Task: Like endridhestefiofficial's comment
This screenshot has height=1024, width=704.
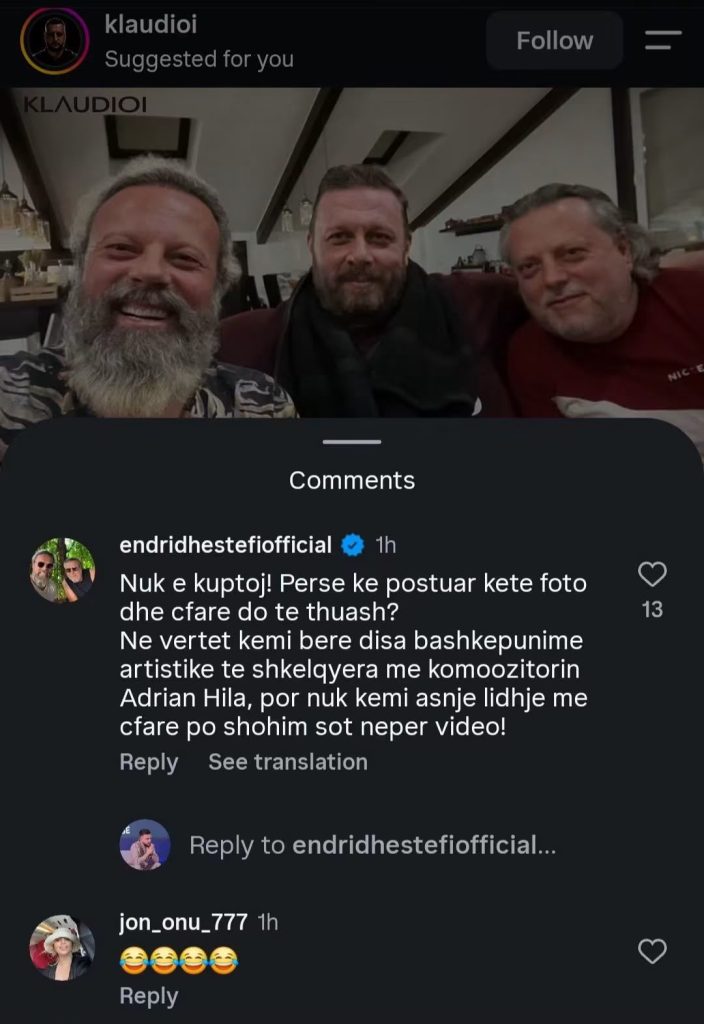Action: tap(652, 575)
